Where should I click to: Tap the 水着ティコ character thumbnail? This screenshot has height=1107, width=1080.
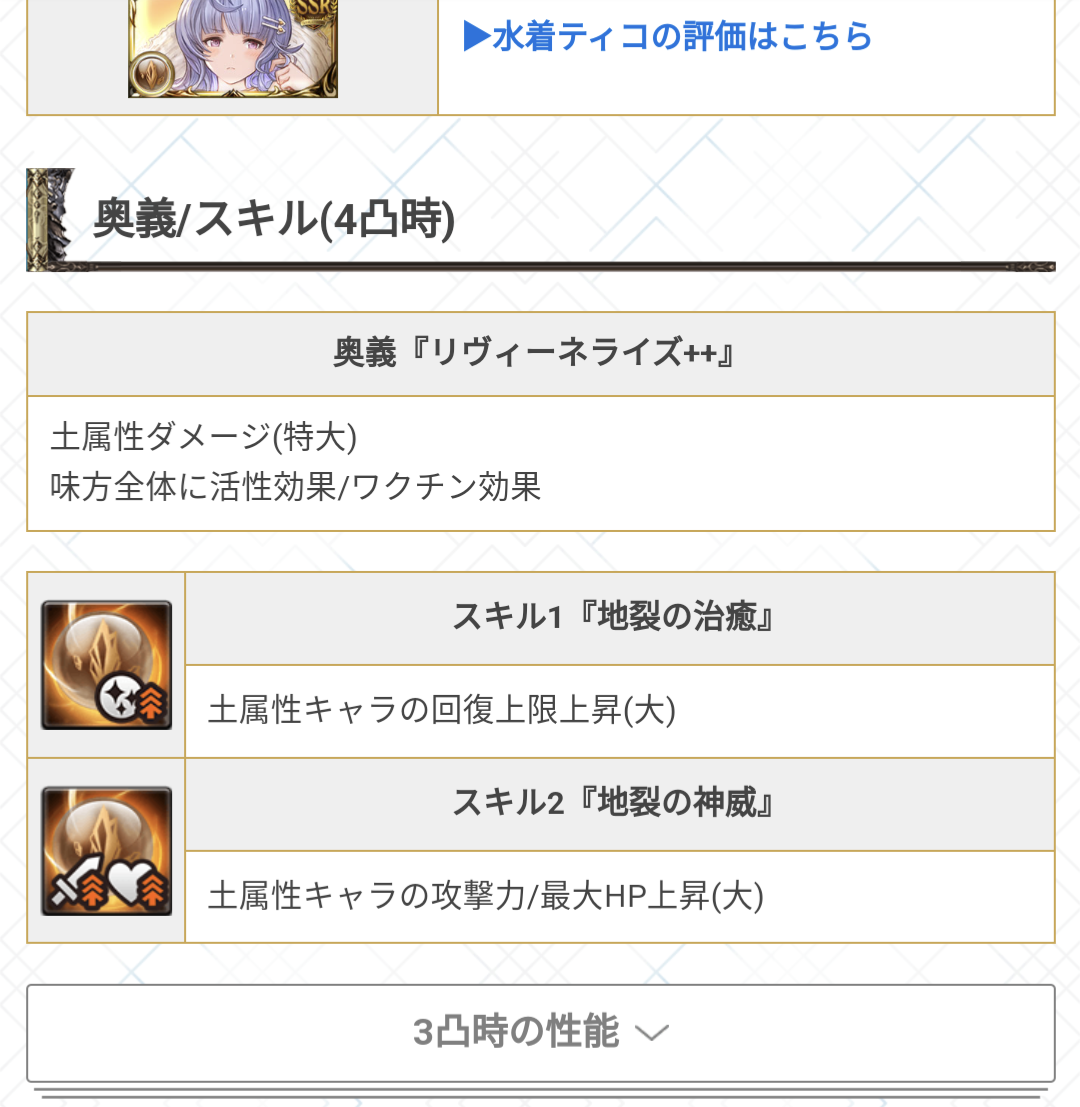point(233,48)
